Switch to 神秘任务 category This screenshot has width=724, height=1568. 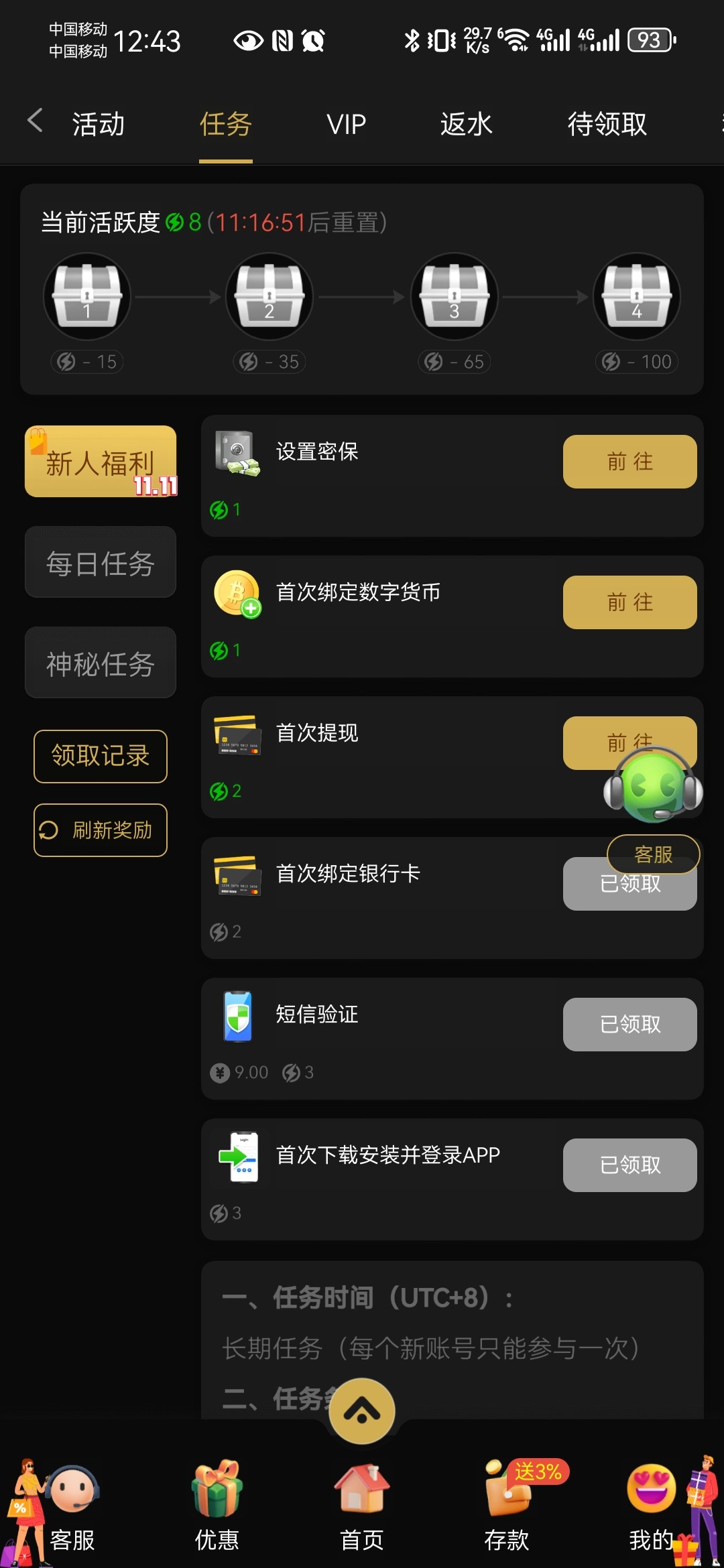(x=100, y=663)
